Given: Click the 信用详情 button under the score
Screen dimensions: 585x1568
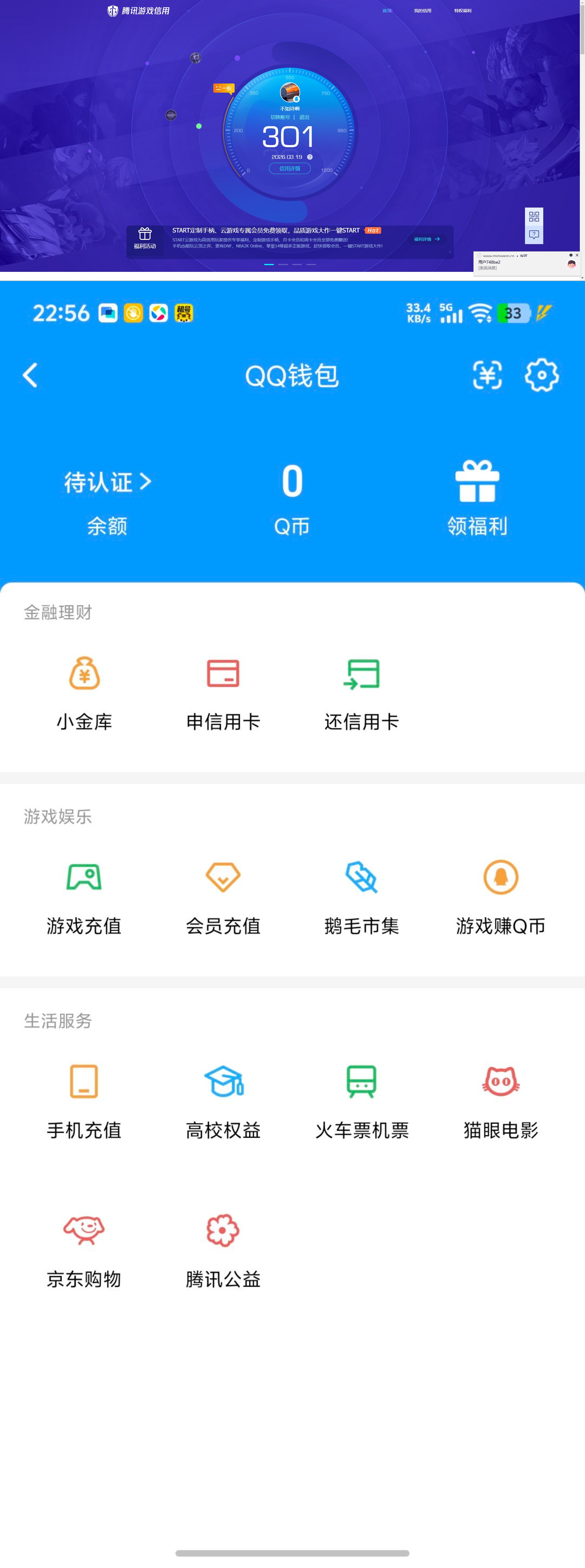Looking at the screenshot, I should click(290, 168).
